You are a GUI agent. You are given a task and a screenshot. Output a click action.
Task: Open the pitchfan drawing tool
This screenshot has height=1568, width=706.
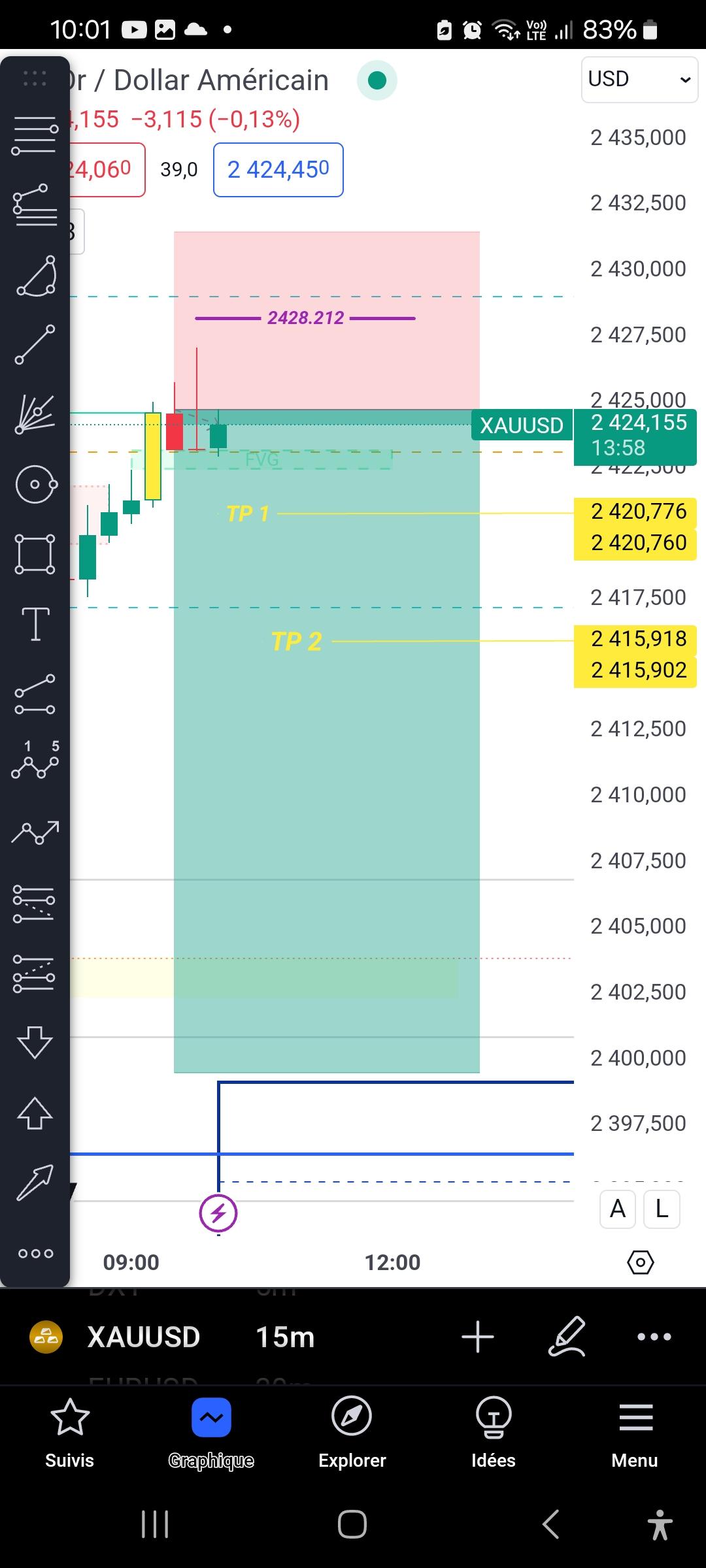(x=35, y=414)
